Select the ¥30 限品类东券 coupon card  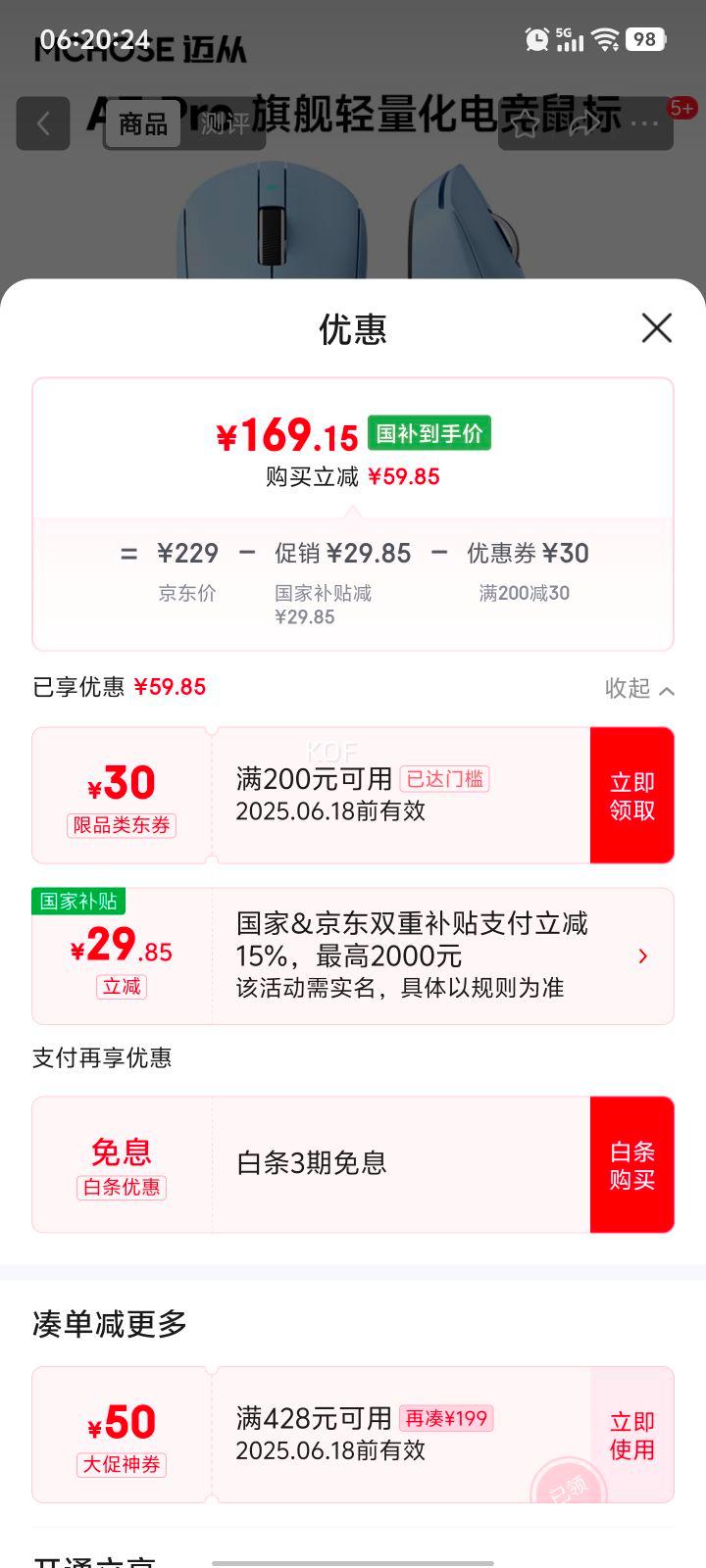click(120, 795)
